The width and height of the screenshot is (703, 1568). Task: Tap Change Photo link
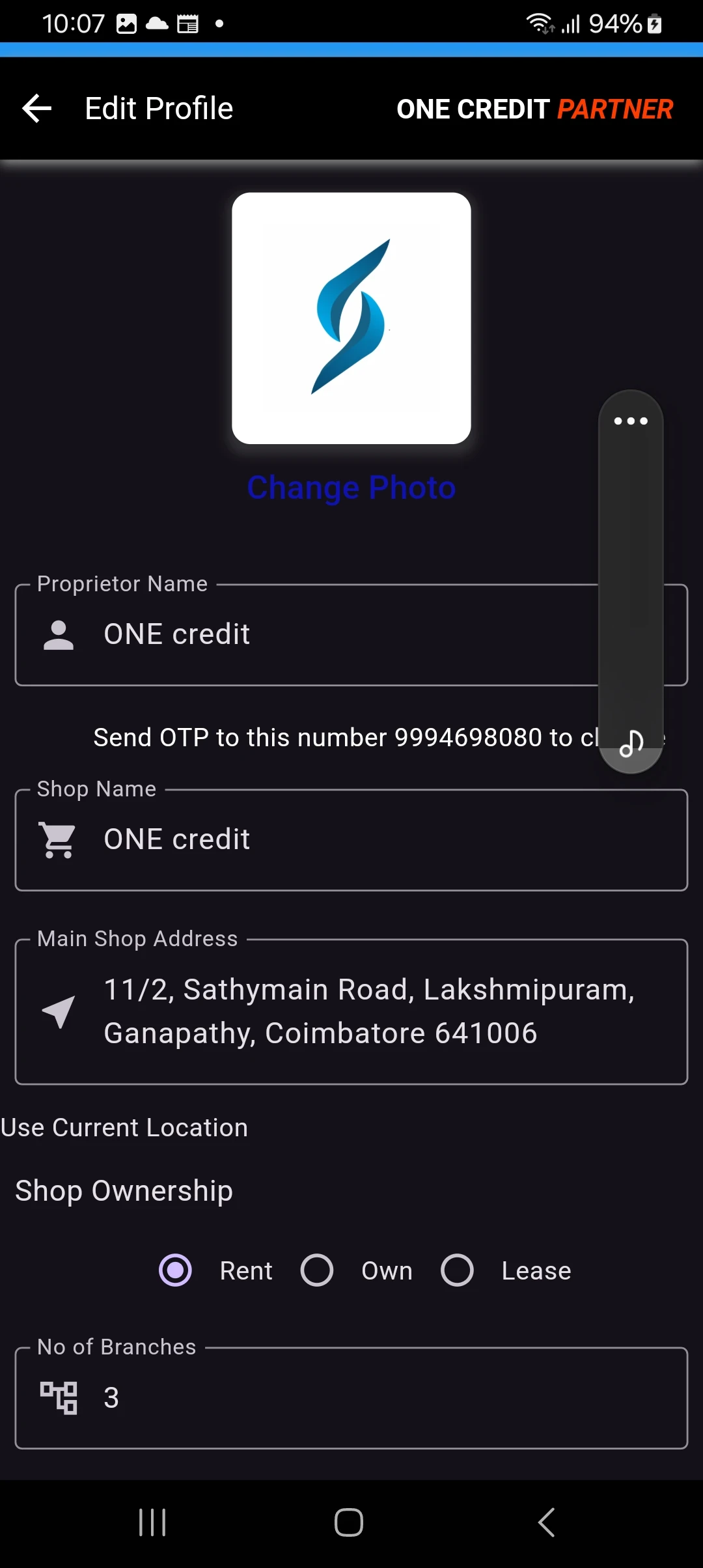[351, 488]
